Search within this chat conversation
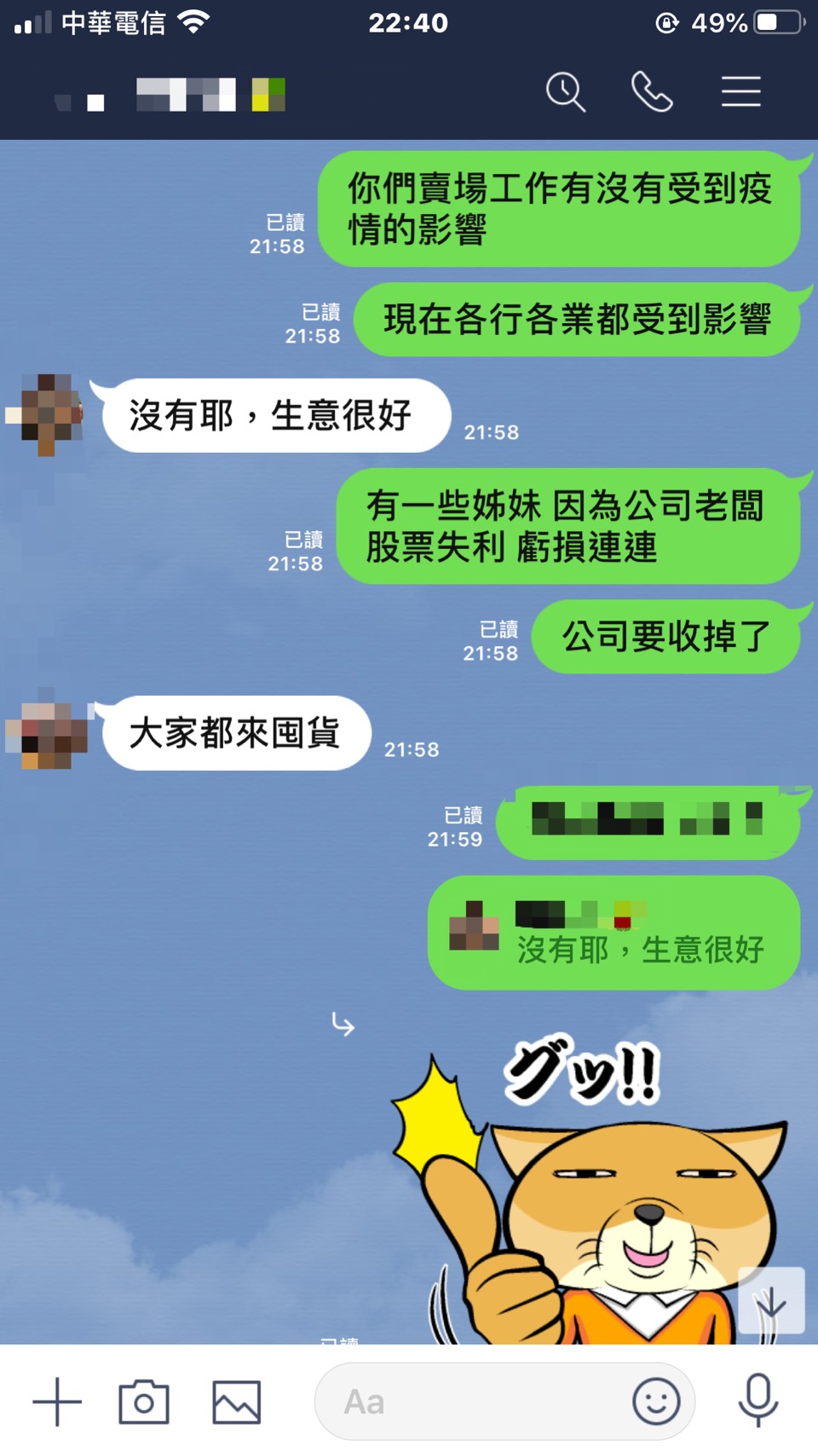The image size is (818, 1456). coord(566,92)
